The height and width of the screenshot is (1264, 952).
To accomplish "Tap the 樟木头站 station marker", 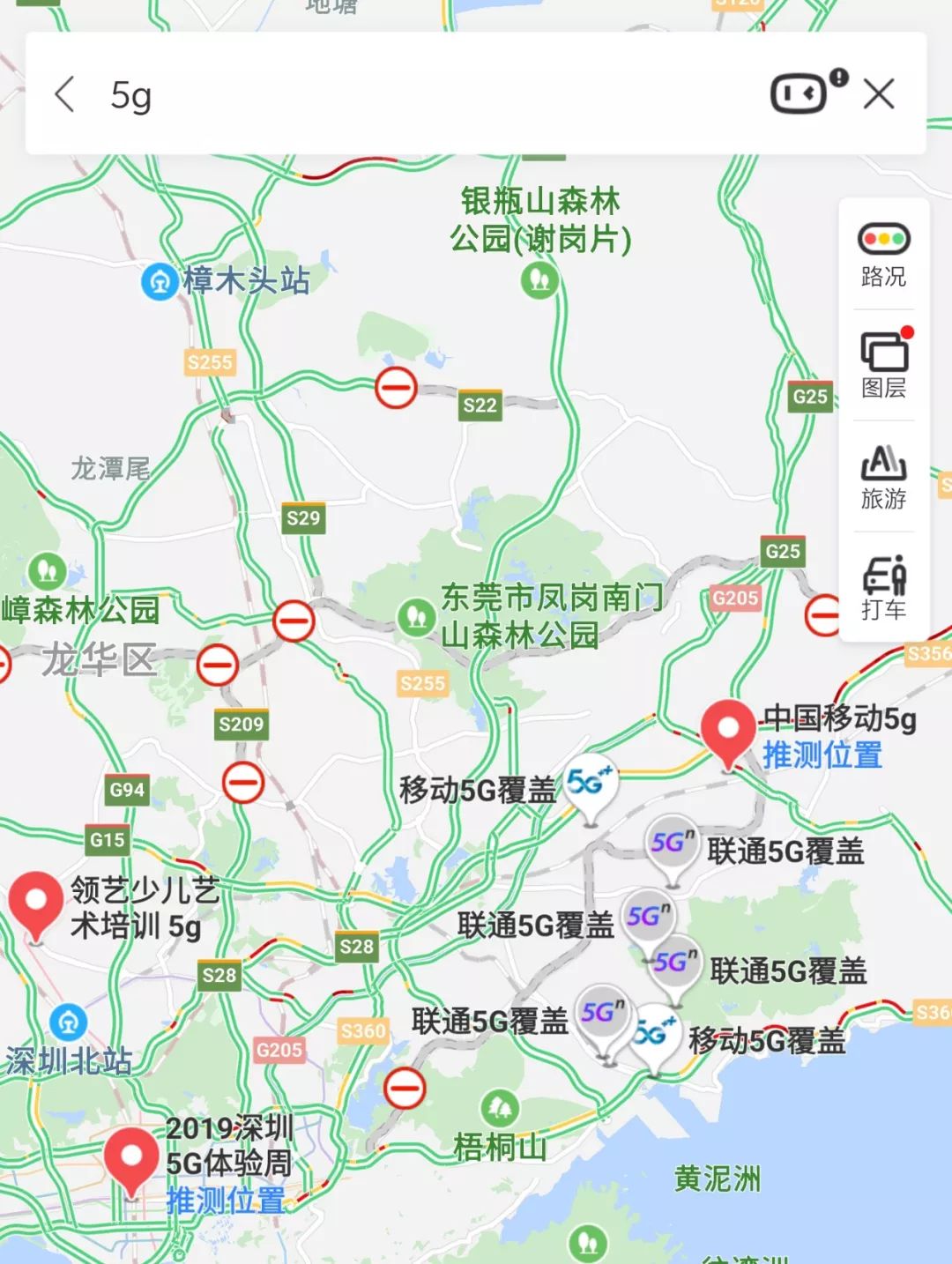I will (160, 282).
